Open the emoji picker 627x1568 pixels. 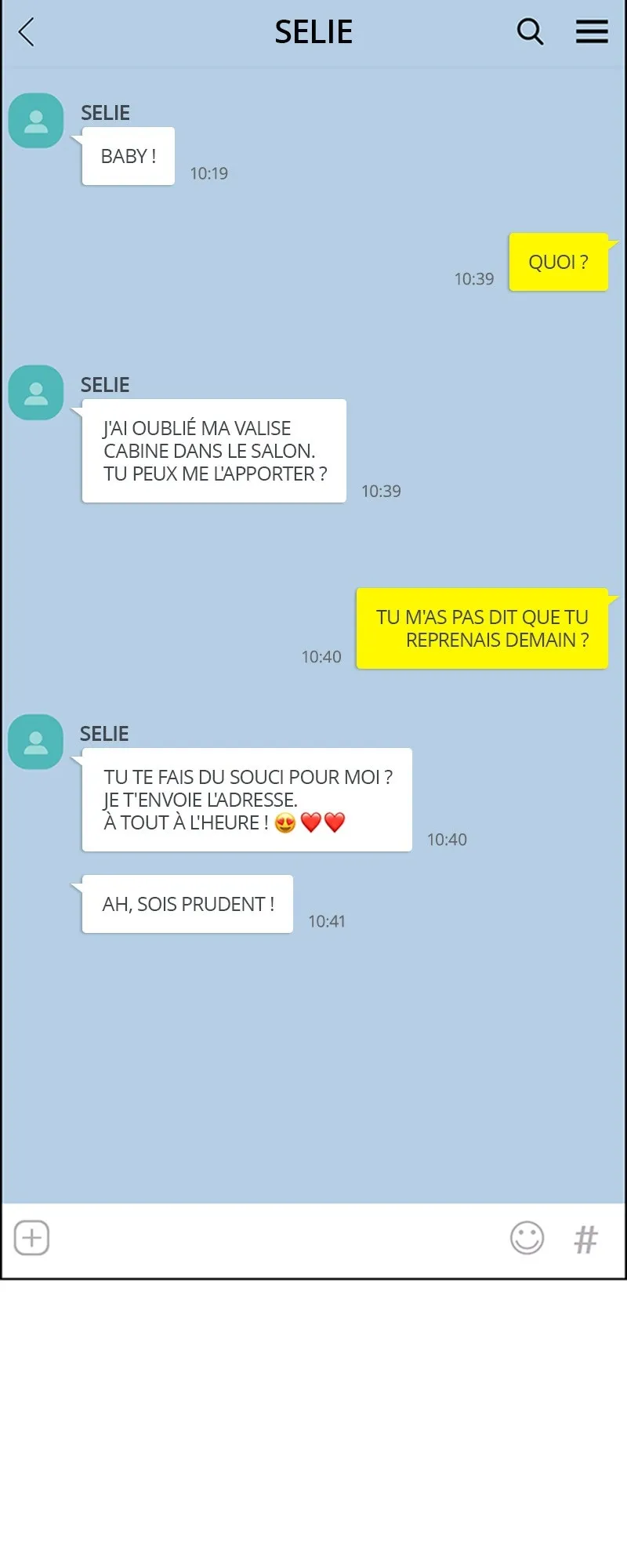coord(527,1238)
